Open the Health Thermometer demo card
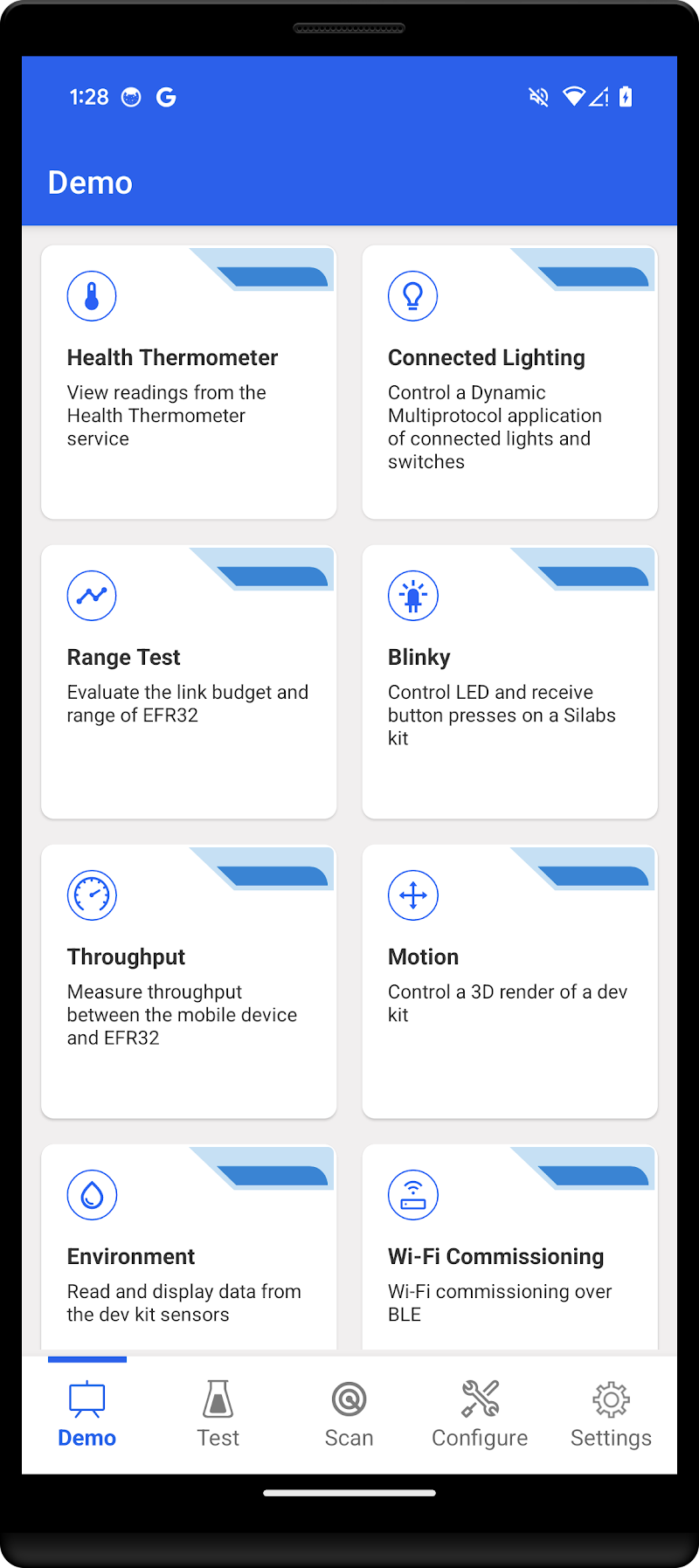699x1568 pixels. pos(189,383)
